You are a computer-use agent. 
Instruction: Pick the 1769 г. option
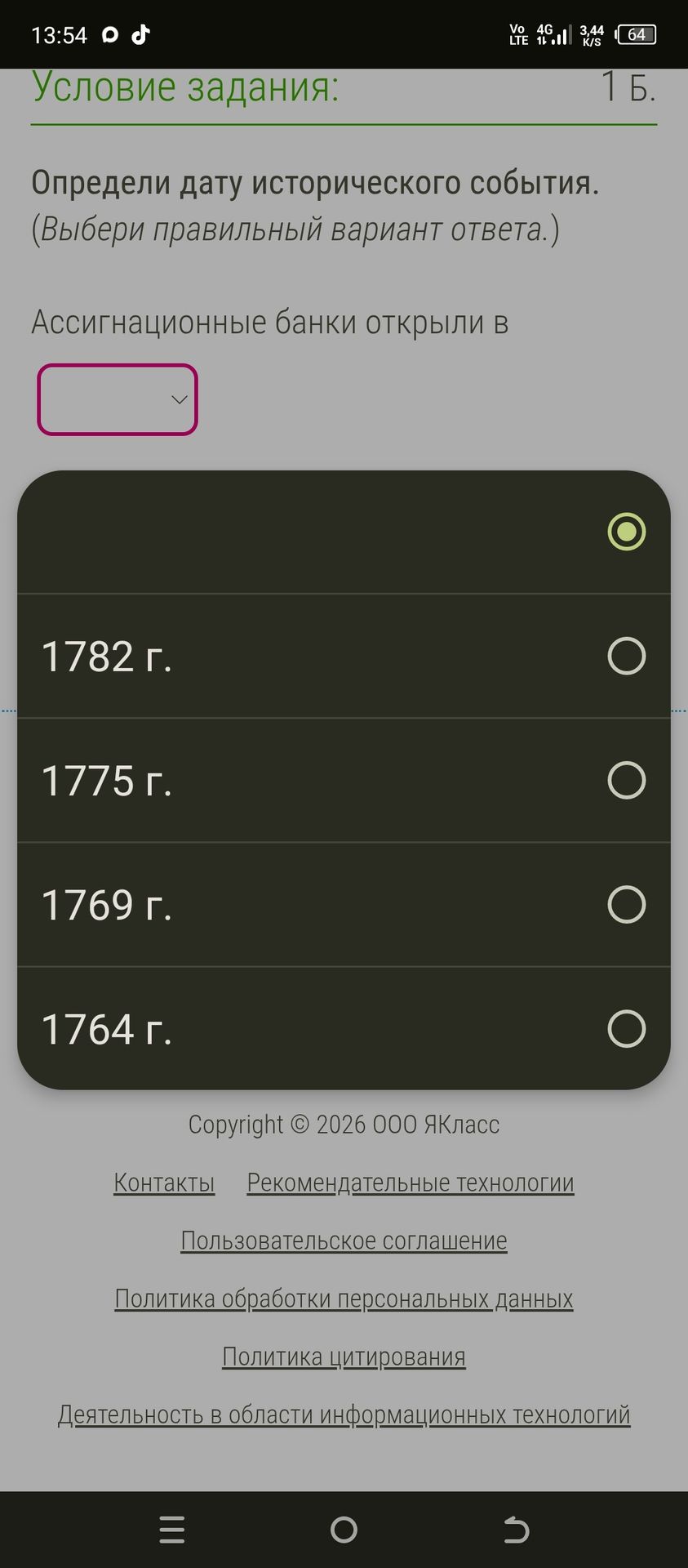[x=344, y=905]
